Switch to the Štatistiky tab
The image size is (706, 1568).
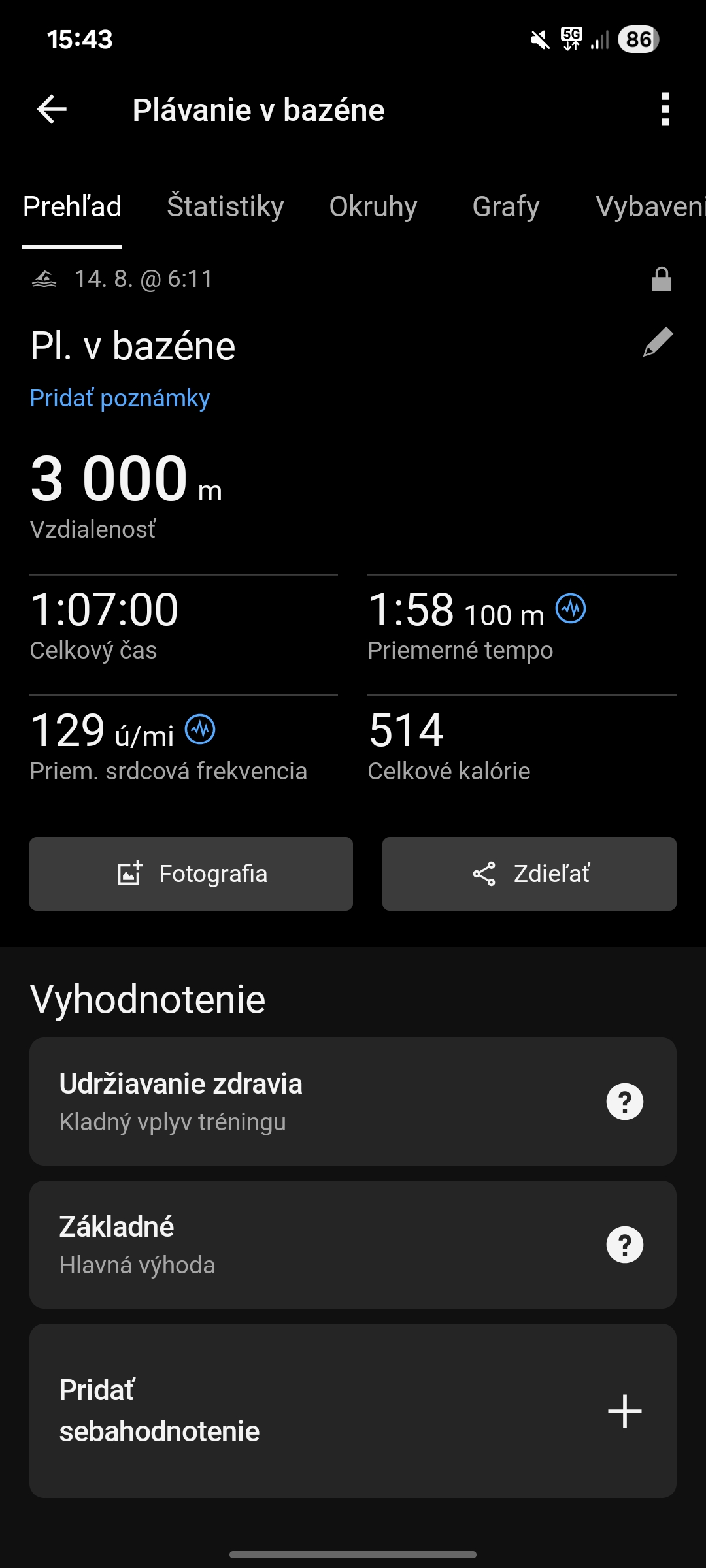pyautogui.click(x=225, y=206)
